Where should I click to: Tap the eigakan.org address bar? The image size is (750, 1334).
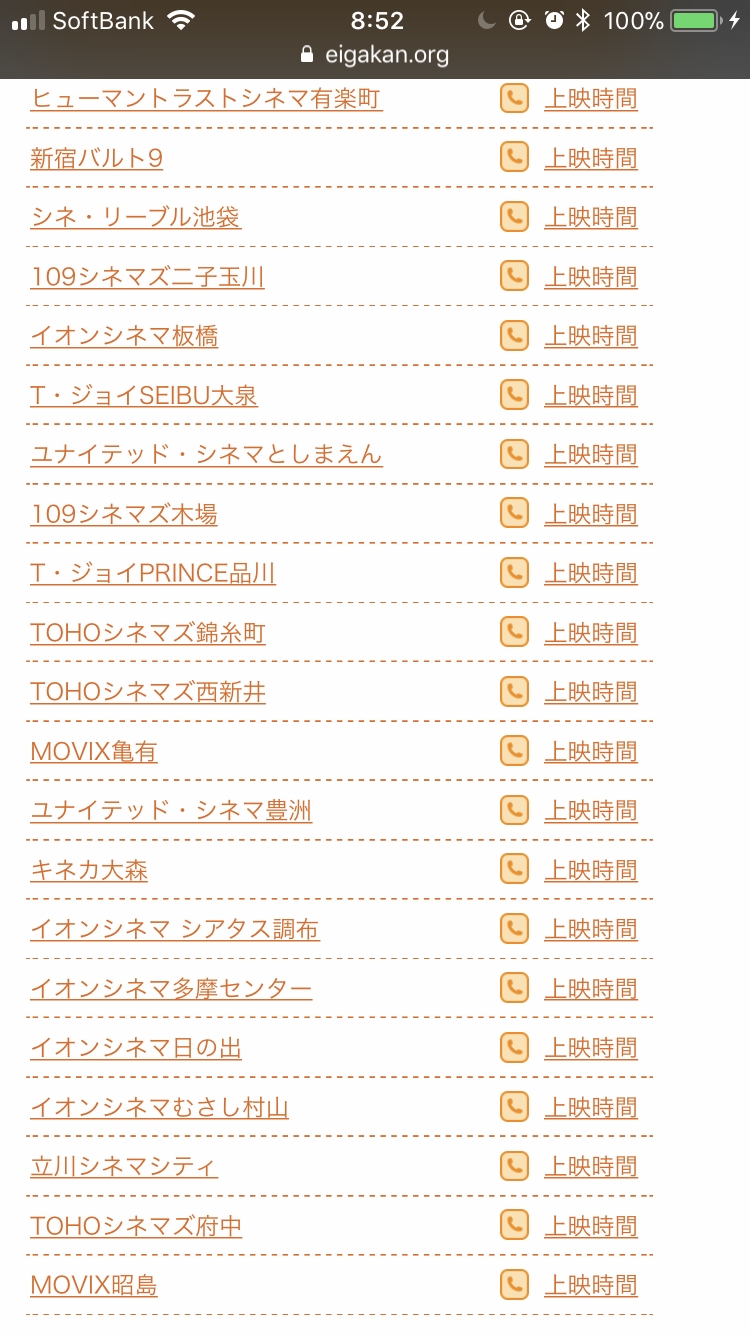click(x=375, y=54)
